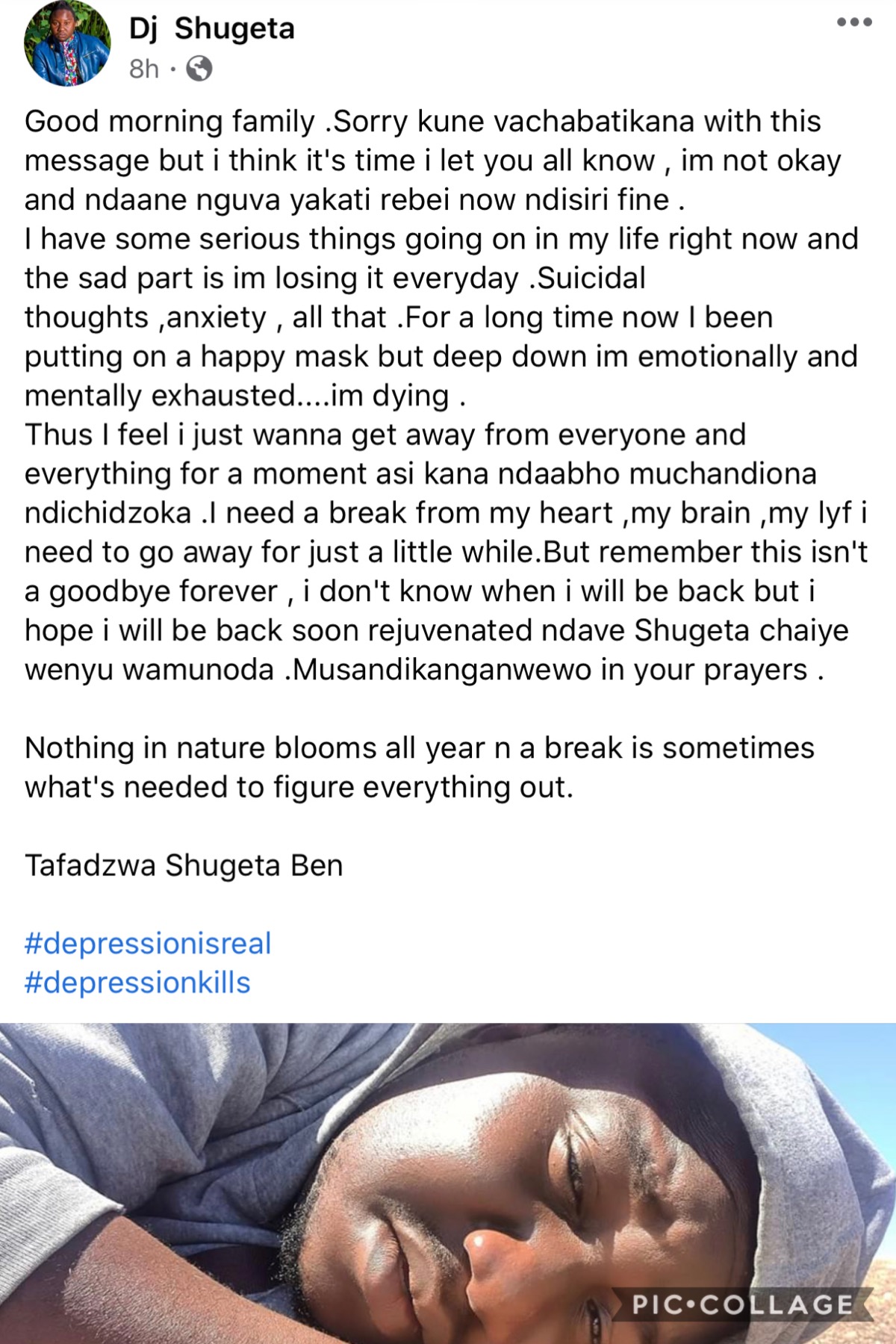Open the #depressionisreal hashtag
The image size is (896, 1344).
148,943
